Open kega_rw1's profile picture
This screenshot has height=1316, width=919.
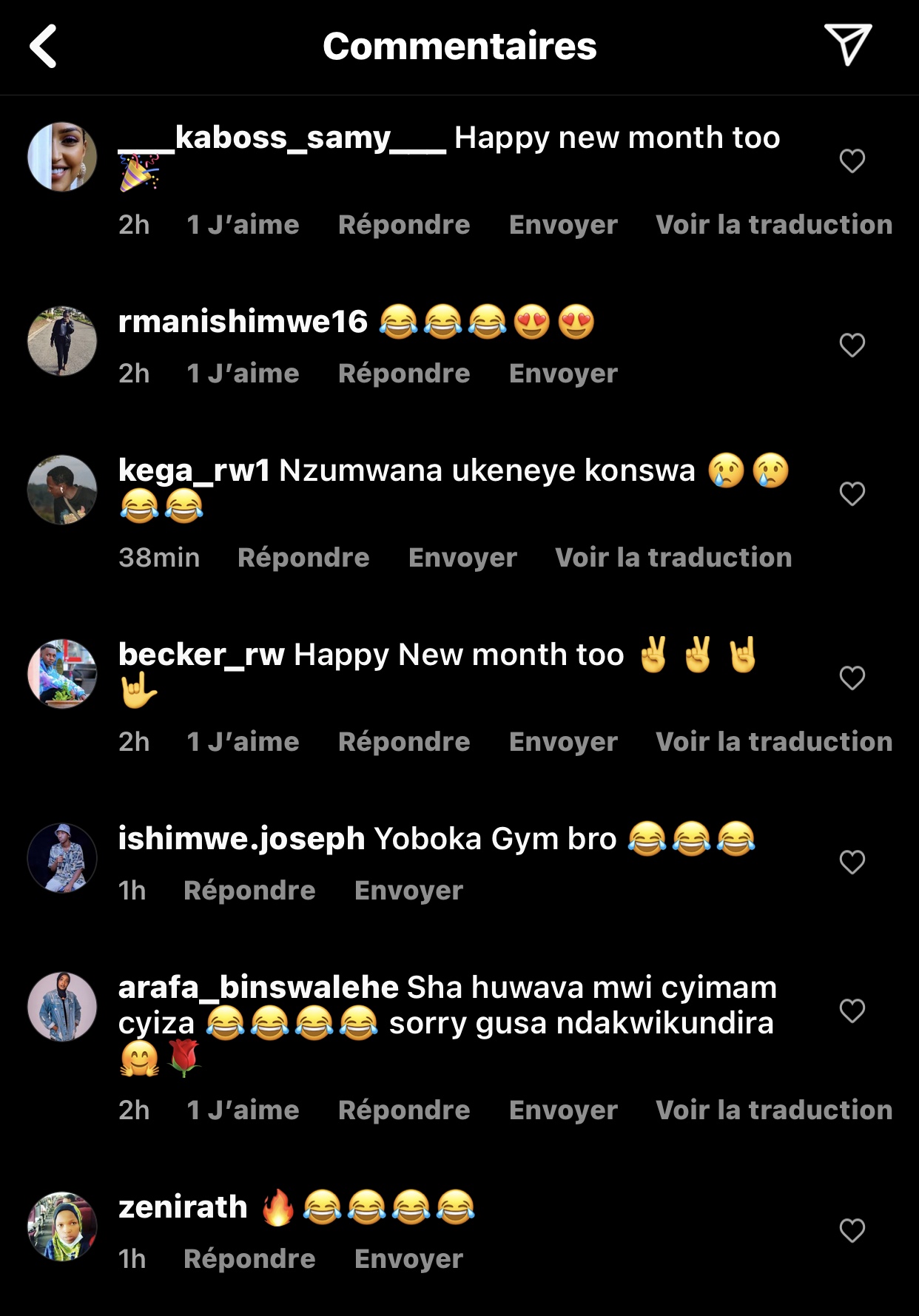[62, 490]
